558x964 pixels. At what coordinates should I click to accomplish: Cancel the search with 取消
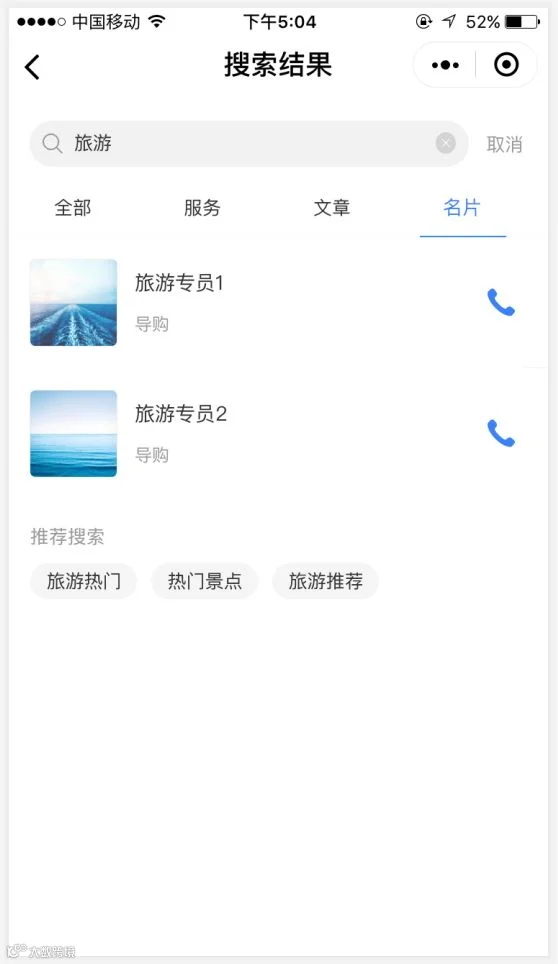pos(504,144)
